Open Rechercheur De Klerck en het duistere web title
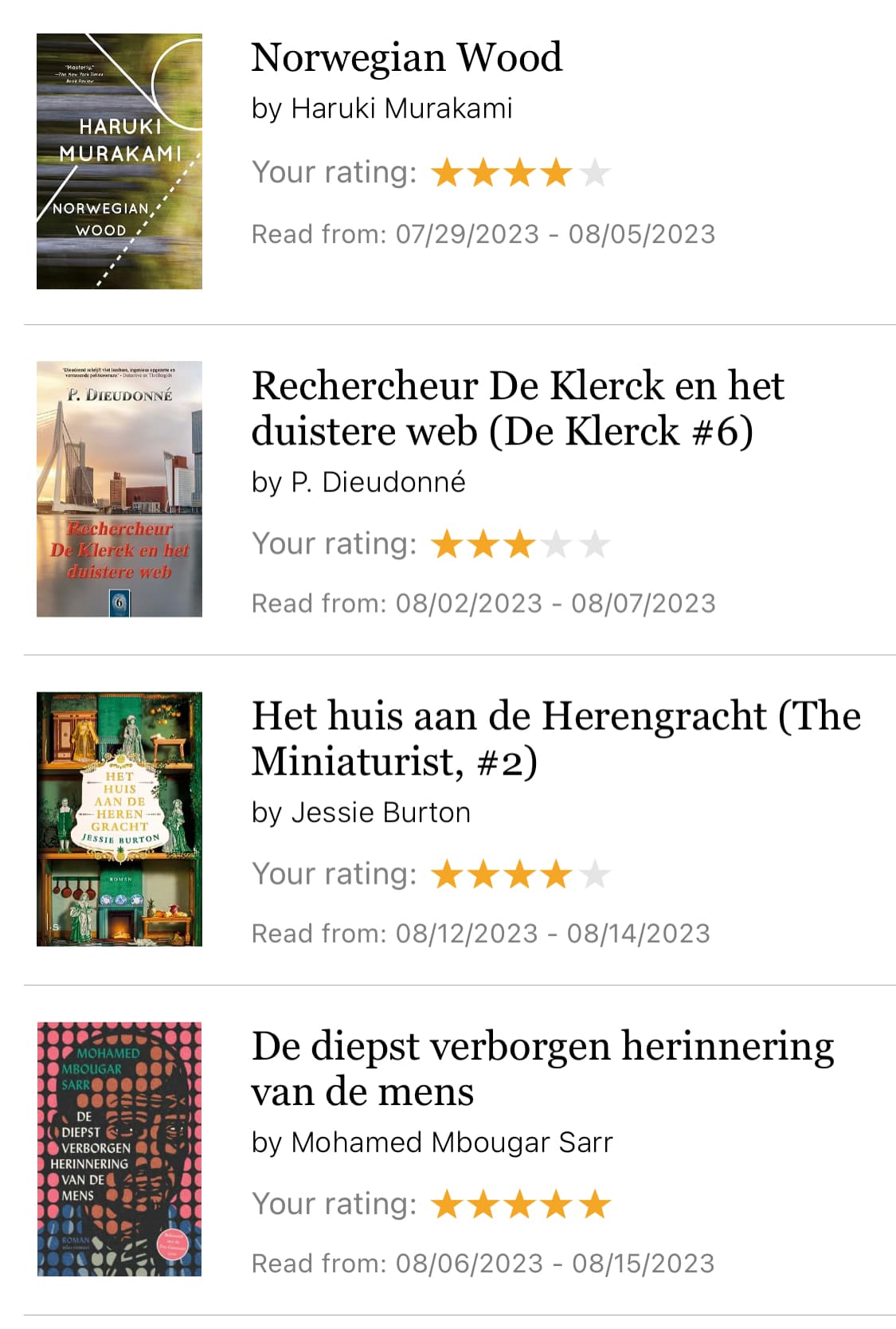896x1329 pixels. 518,408
